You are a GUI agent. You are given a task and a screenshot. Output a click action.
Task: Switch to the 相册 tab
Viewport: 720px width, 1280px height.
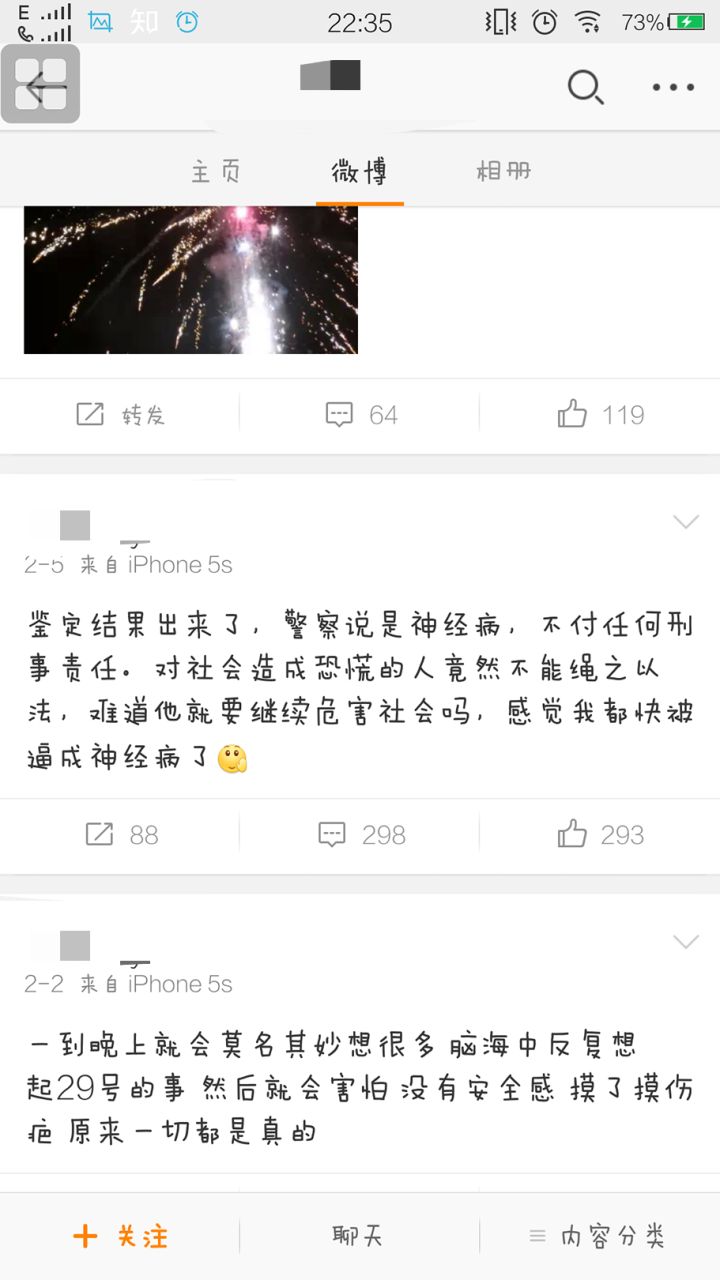(x=503, y=171)
